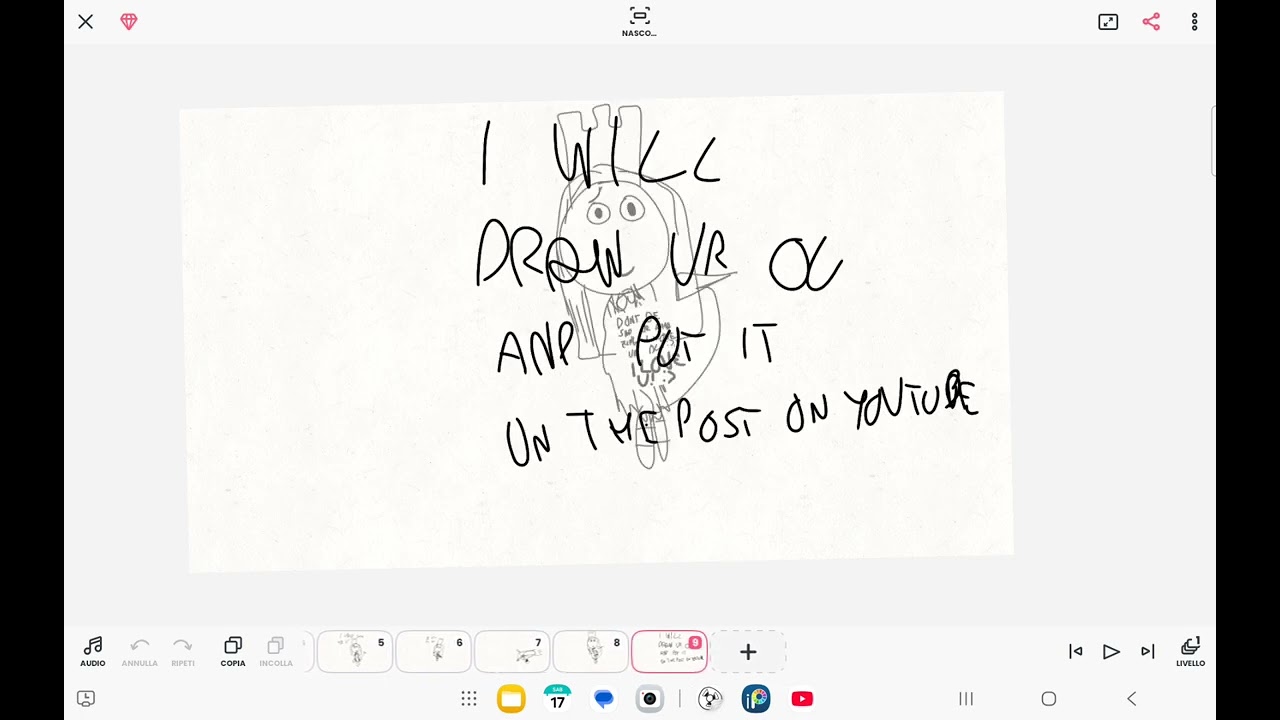The height and width of the screenshot is (720, 1280).
Task: Add a new frame
Action: (748, 652)
